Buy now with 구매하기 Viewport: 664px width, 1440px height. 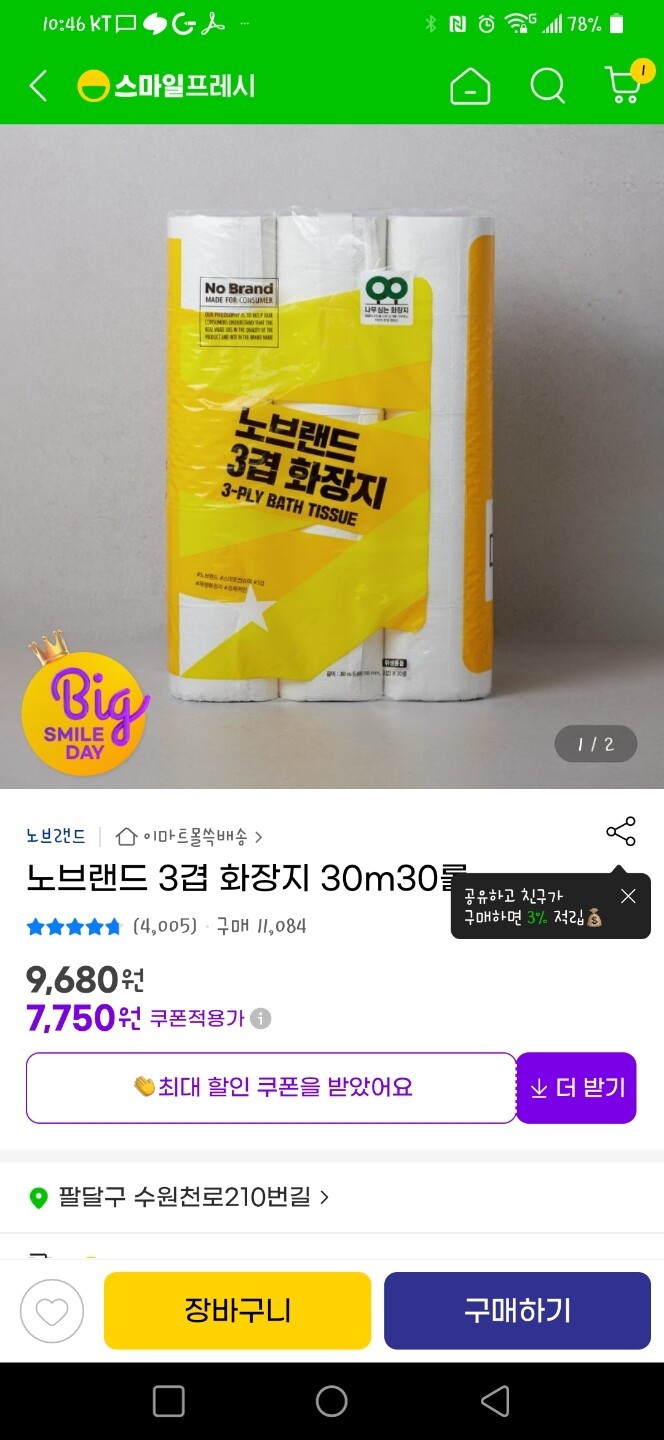(517, 1311)
